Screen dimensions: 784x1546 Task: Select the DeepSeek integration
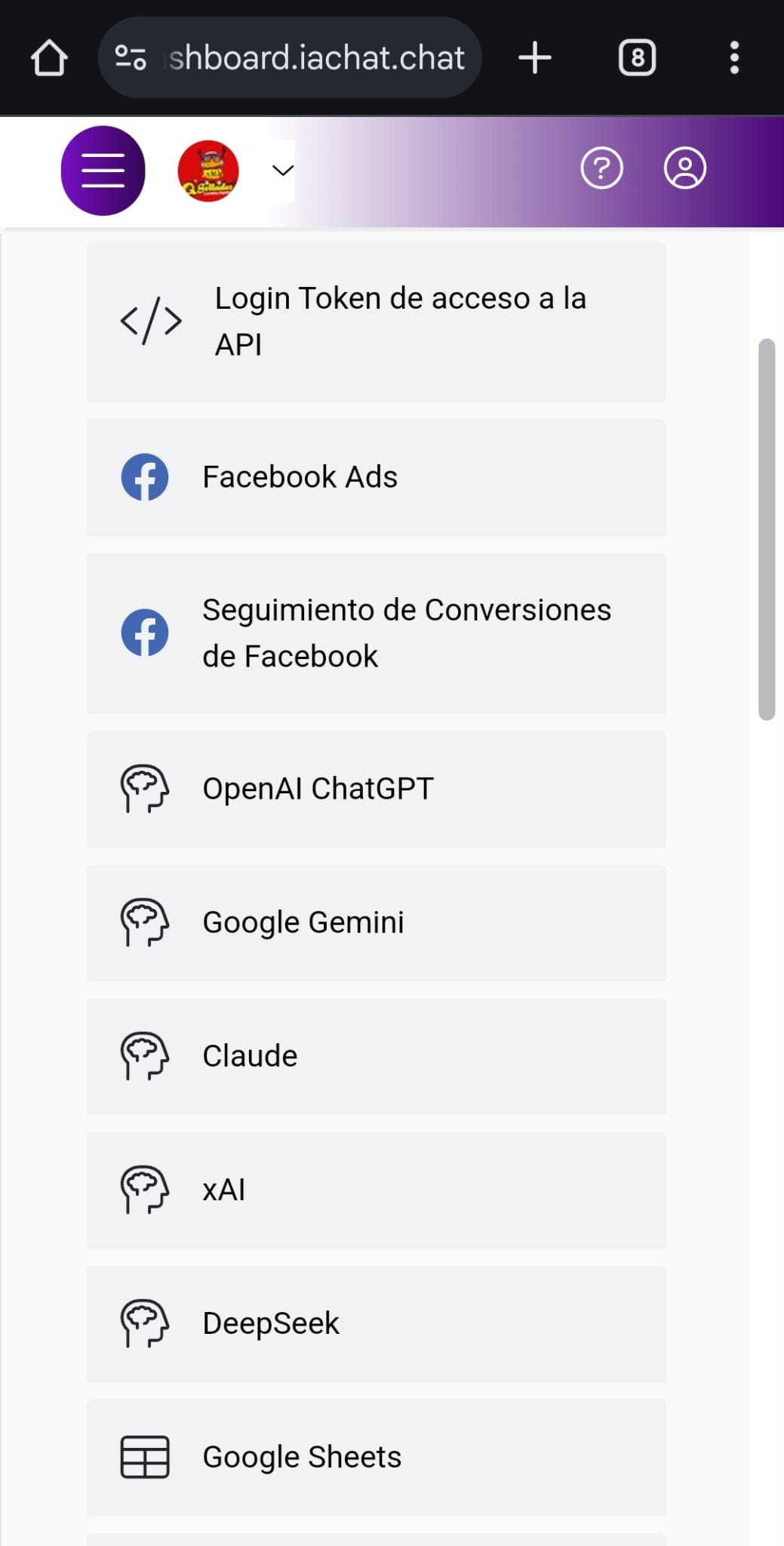click(376, 1324)
